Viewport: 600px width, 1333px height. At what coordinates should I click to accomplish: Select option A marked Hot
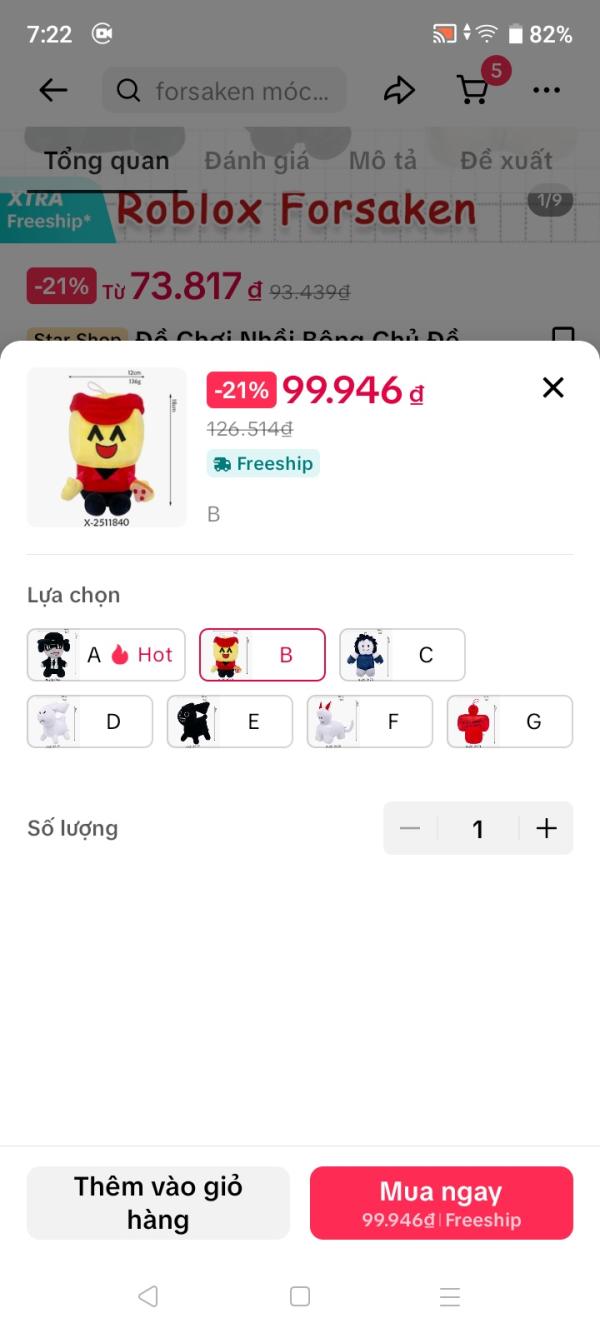pos(106,655)
